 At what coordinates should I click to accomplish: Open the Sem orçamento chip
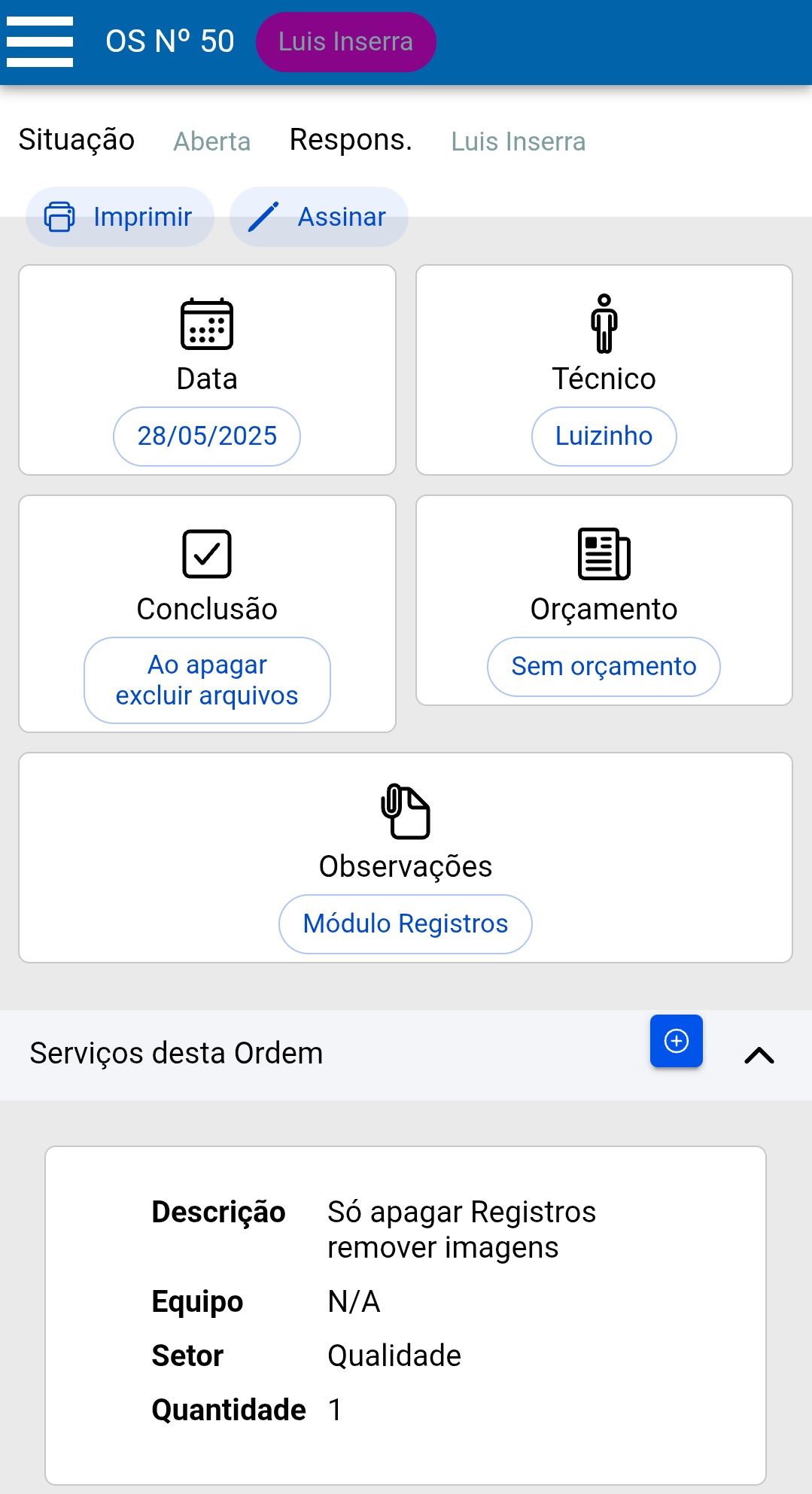(604, 667)
